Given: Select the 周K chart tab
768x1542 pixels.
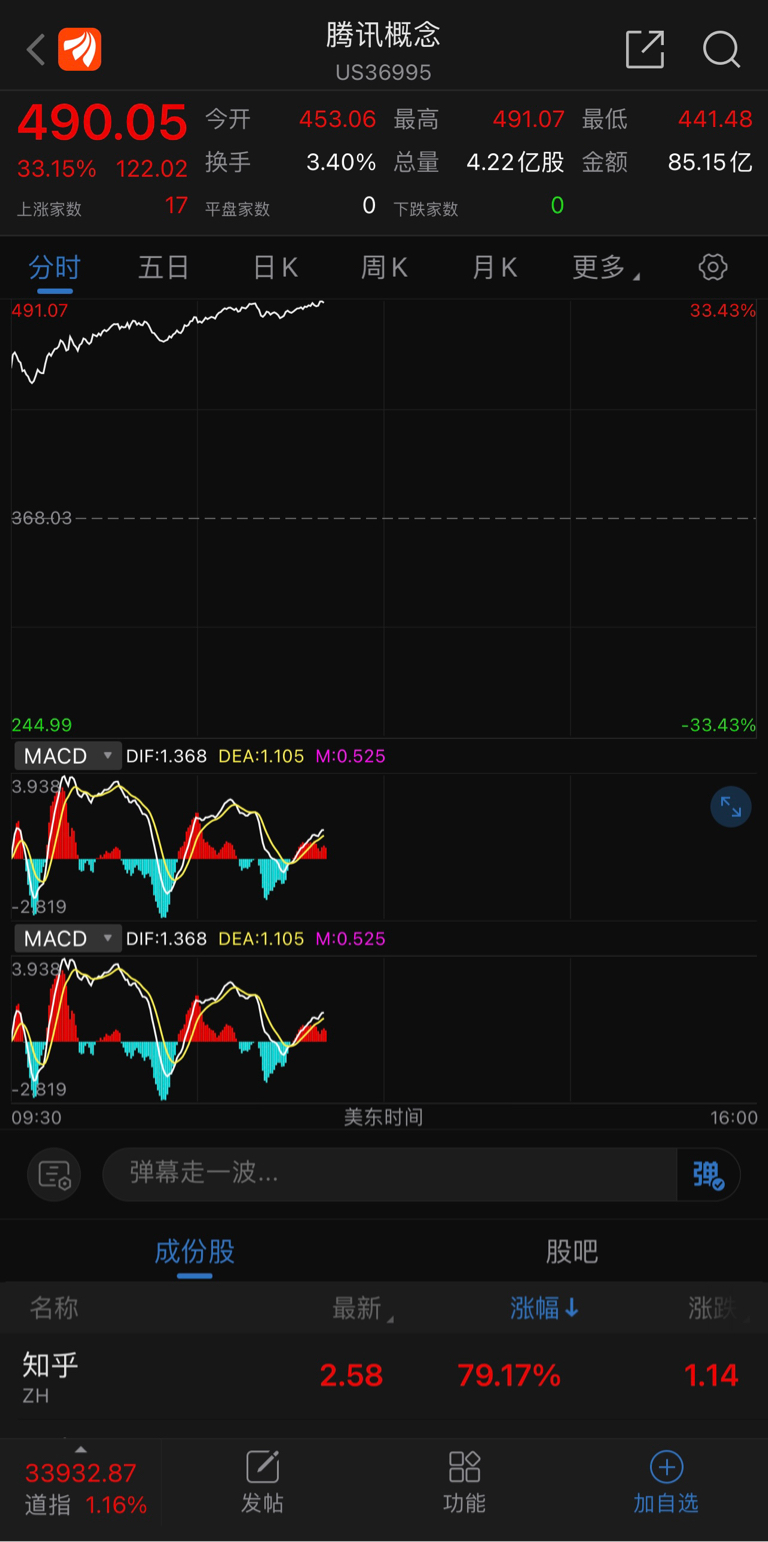Looking at the screenshot, I should 384,268.
